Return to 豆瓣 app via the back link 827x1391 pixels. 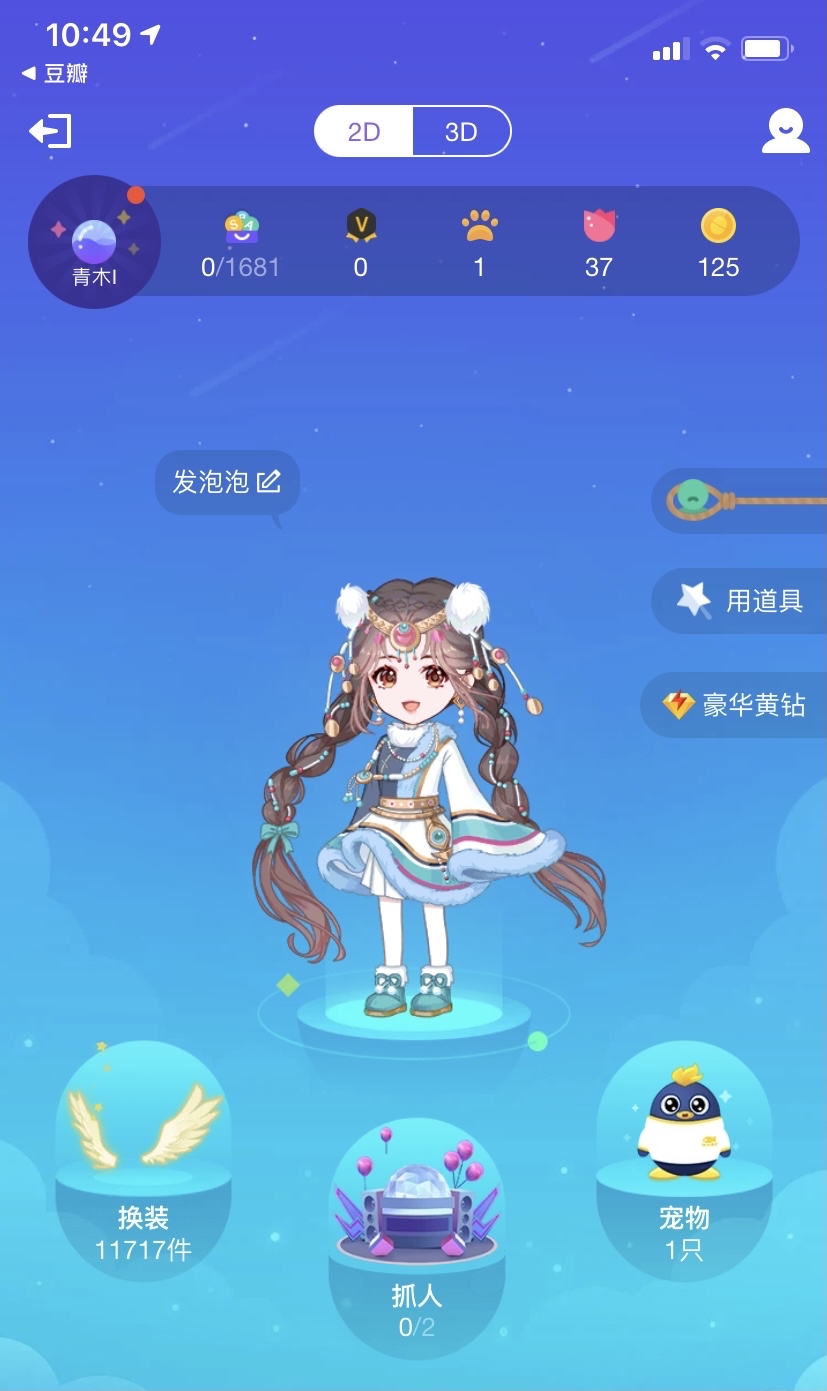[56, 74]
